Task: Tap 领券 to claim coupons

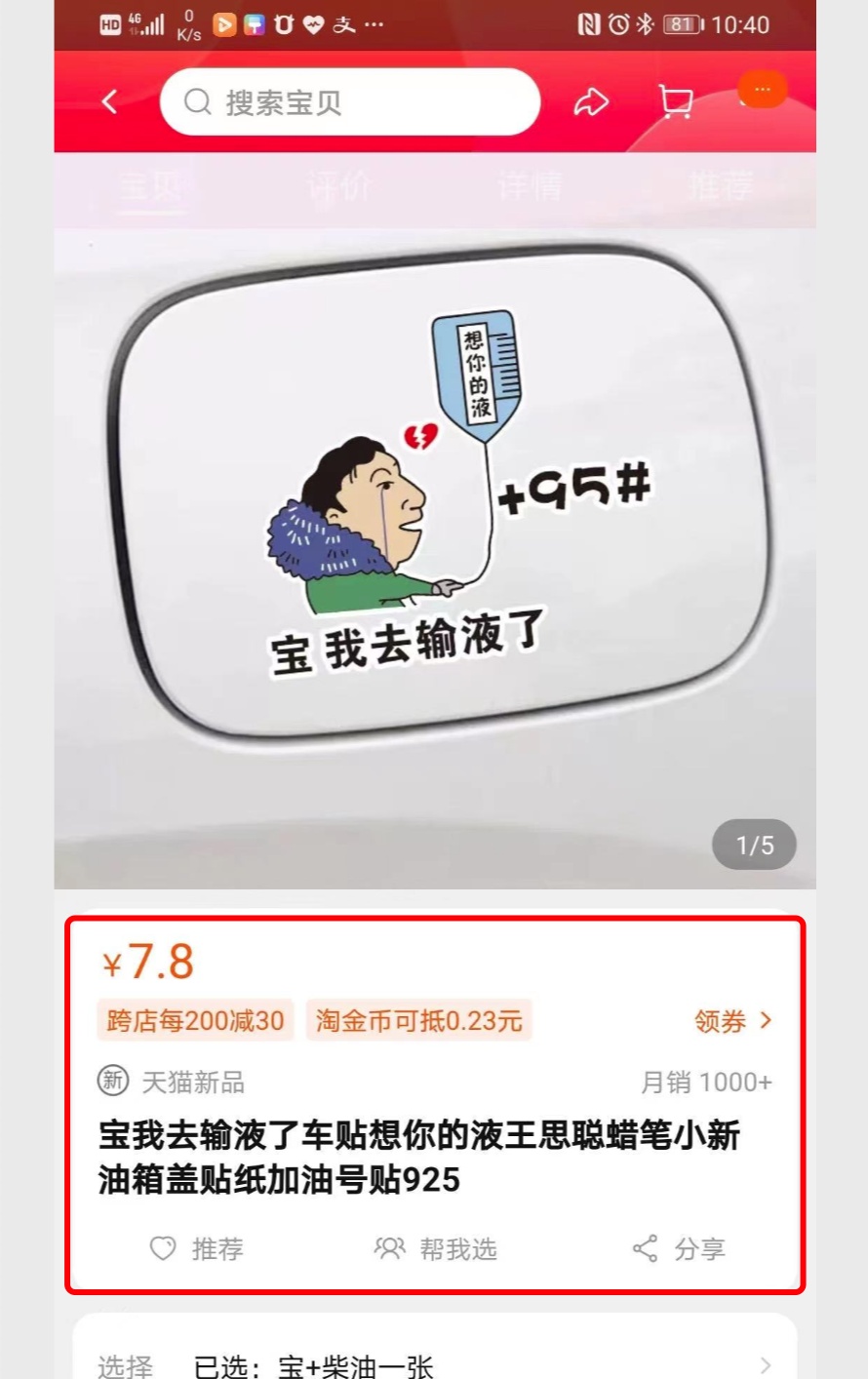Action: click(732, 1021)
